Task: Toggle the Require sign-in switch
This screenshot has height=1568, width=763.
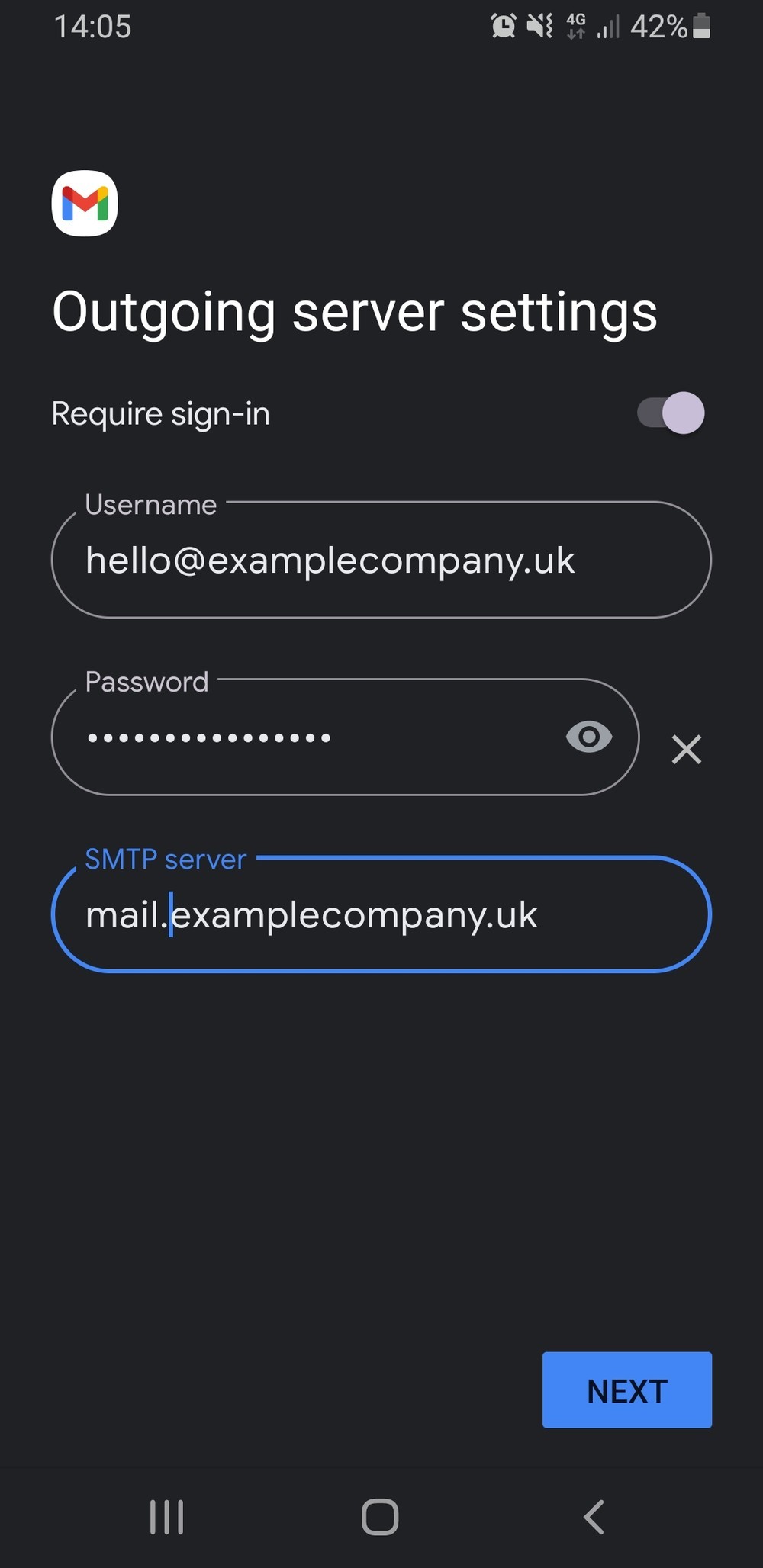Action: [671, 413]
